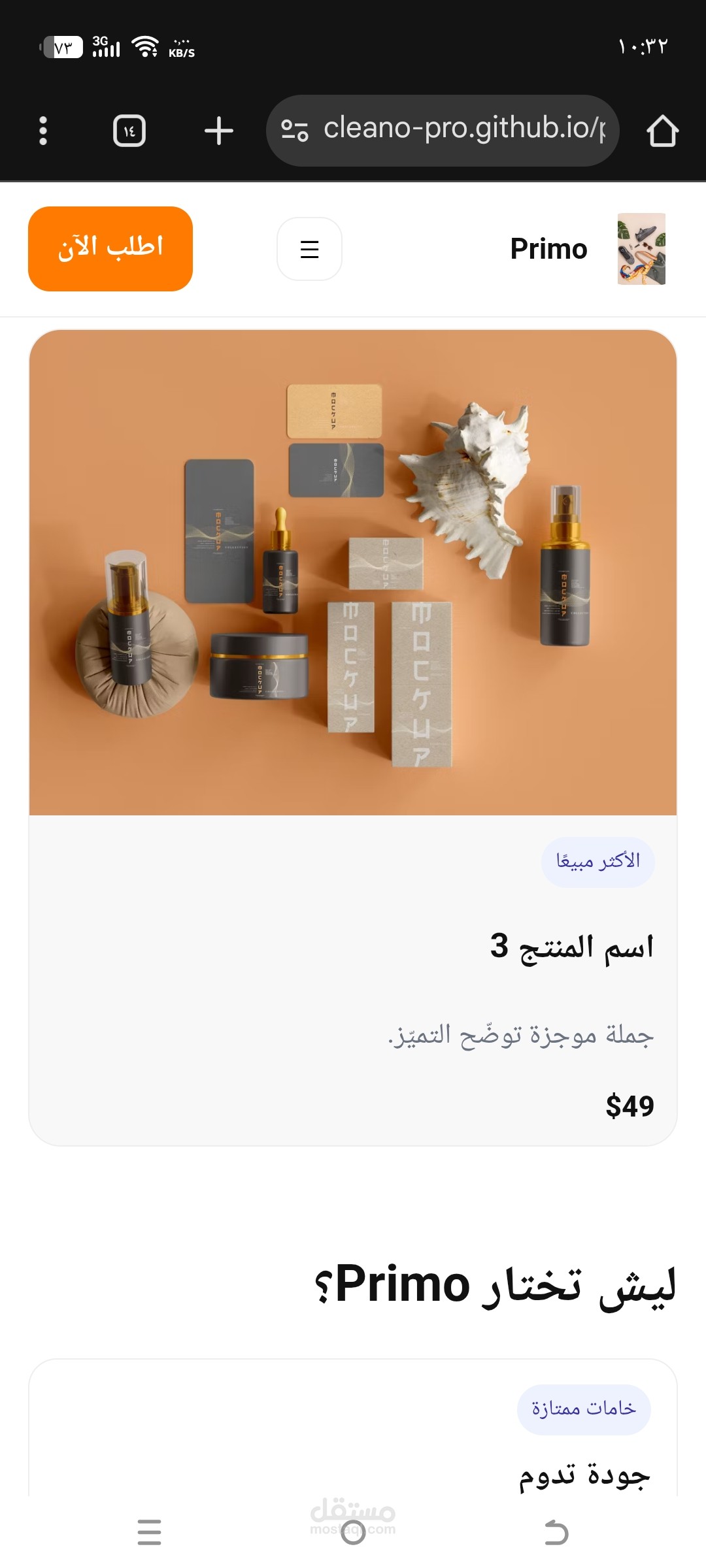Screen dimensions: 706x1568
Task: Show the open tabs switcher
Action: (129, 131)
